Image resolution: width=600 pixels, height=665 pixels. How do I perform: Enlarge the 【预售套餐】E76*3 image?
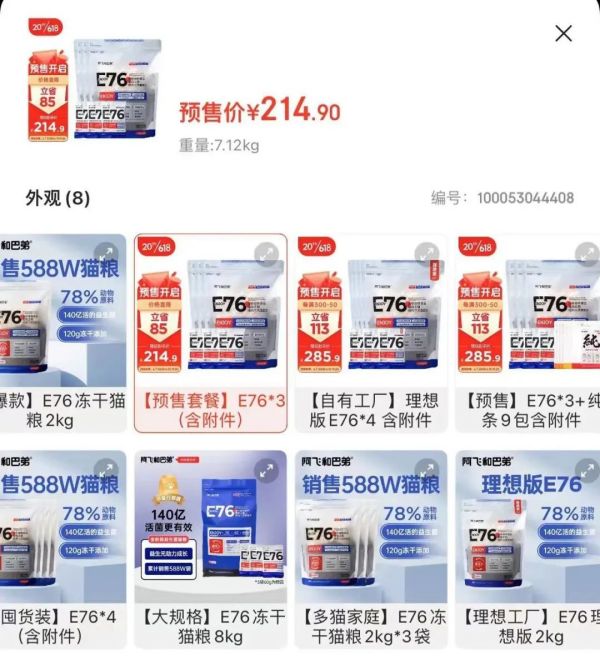coord(267,254)
